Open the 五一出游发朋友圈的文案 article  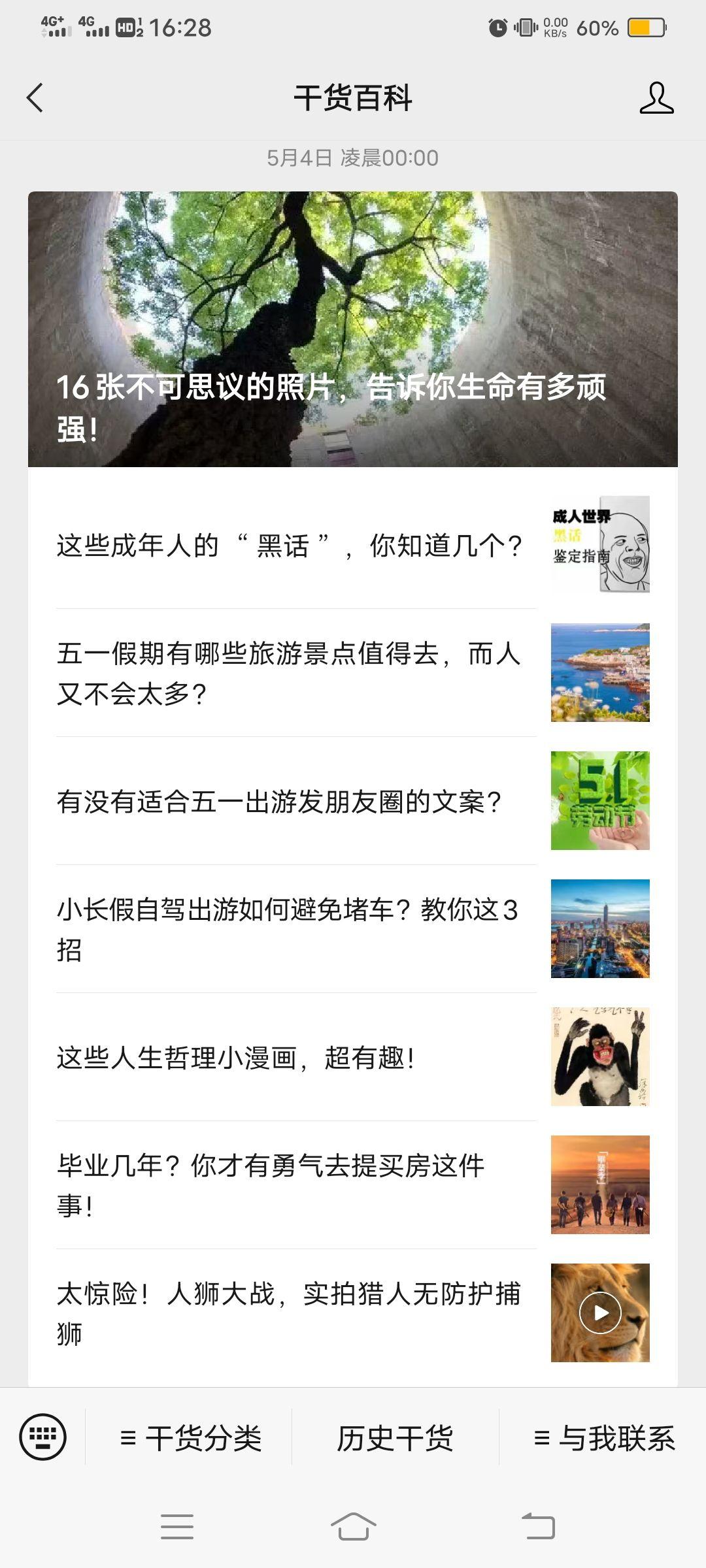tap(353, 801)
